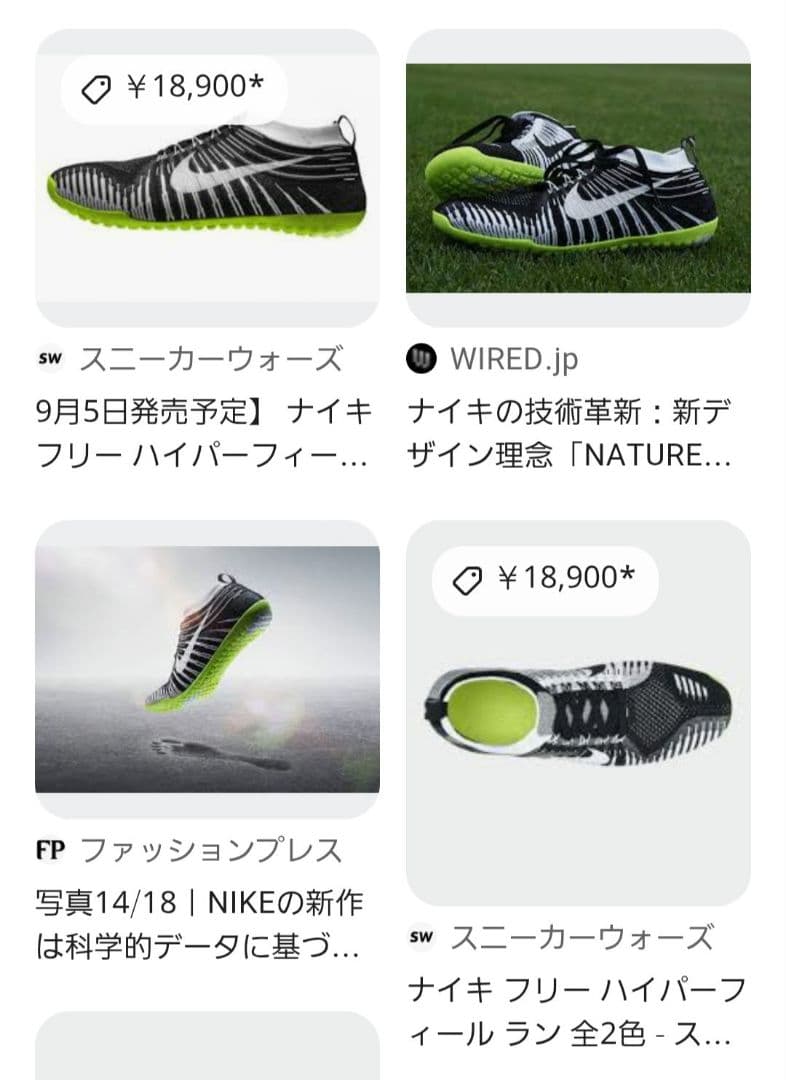Screen dimensions: 786x1080
Task: Open the 写真14/18 NIKEの新作 article link
Action: [200, 925]
